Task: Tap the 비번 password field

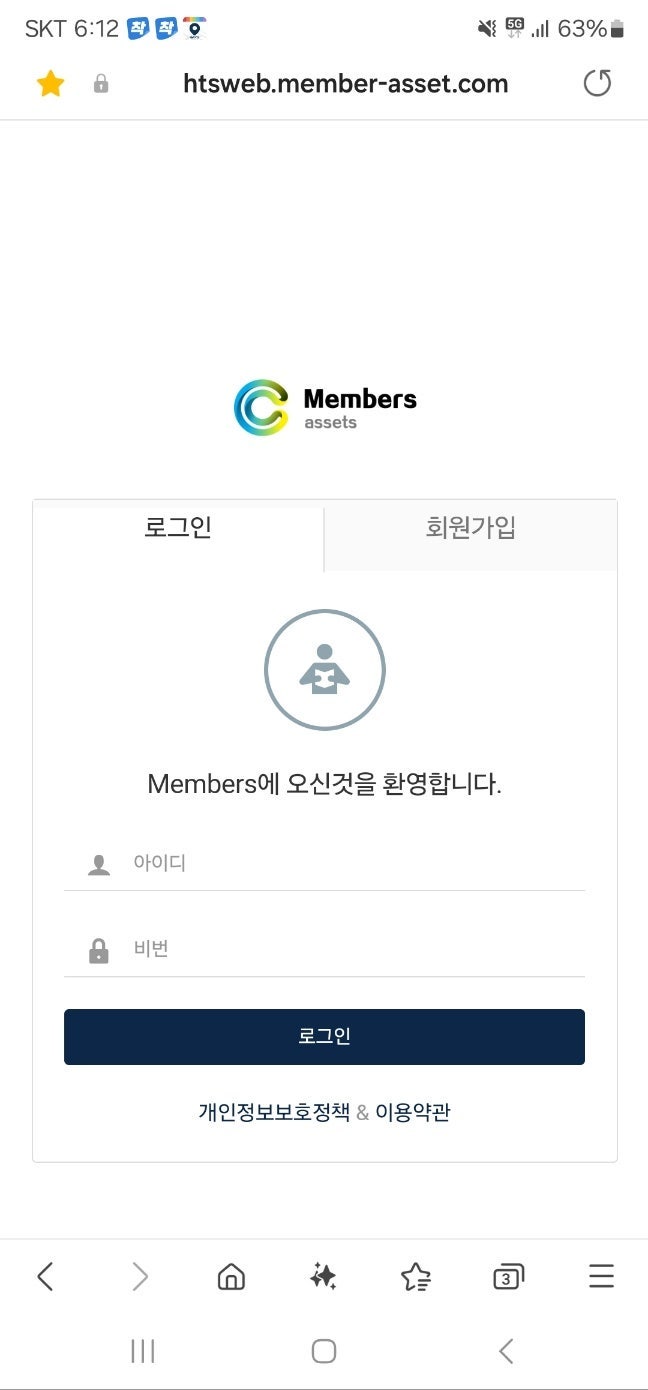Action: coord(324,950)
